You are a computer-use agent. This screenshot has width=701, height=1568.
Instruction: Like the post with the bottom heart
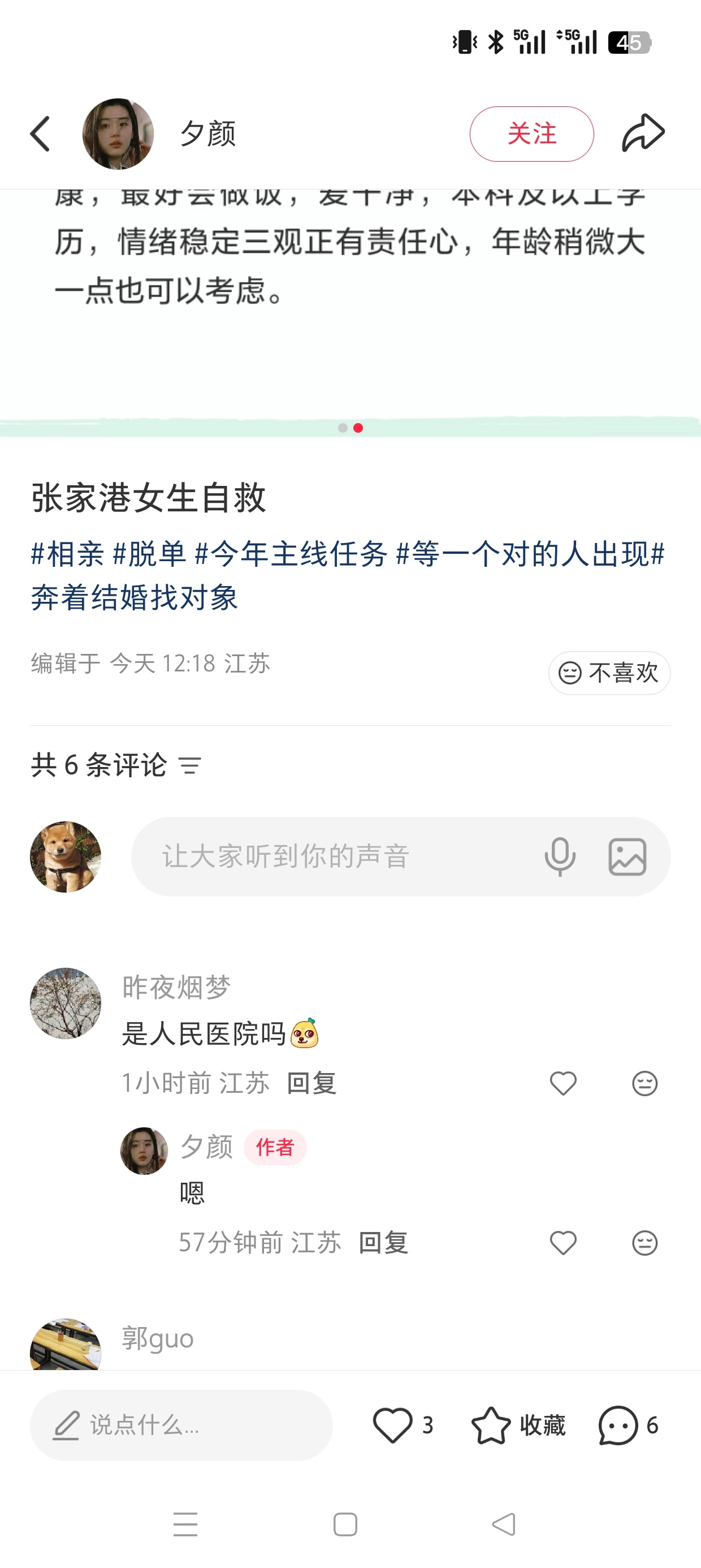click(x=392, y=1425)
